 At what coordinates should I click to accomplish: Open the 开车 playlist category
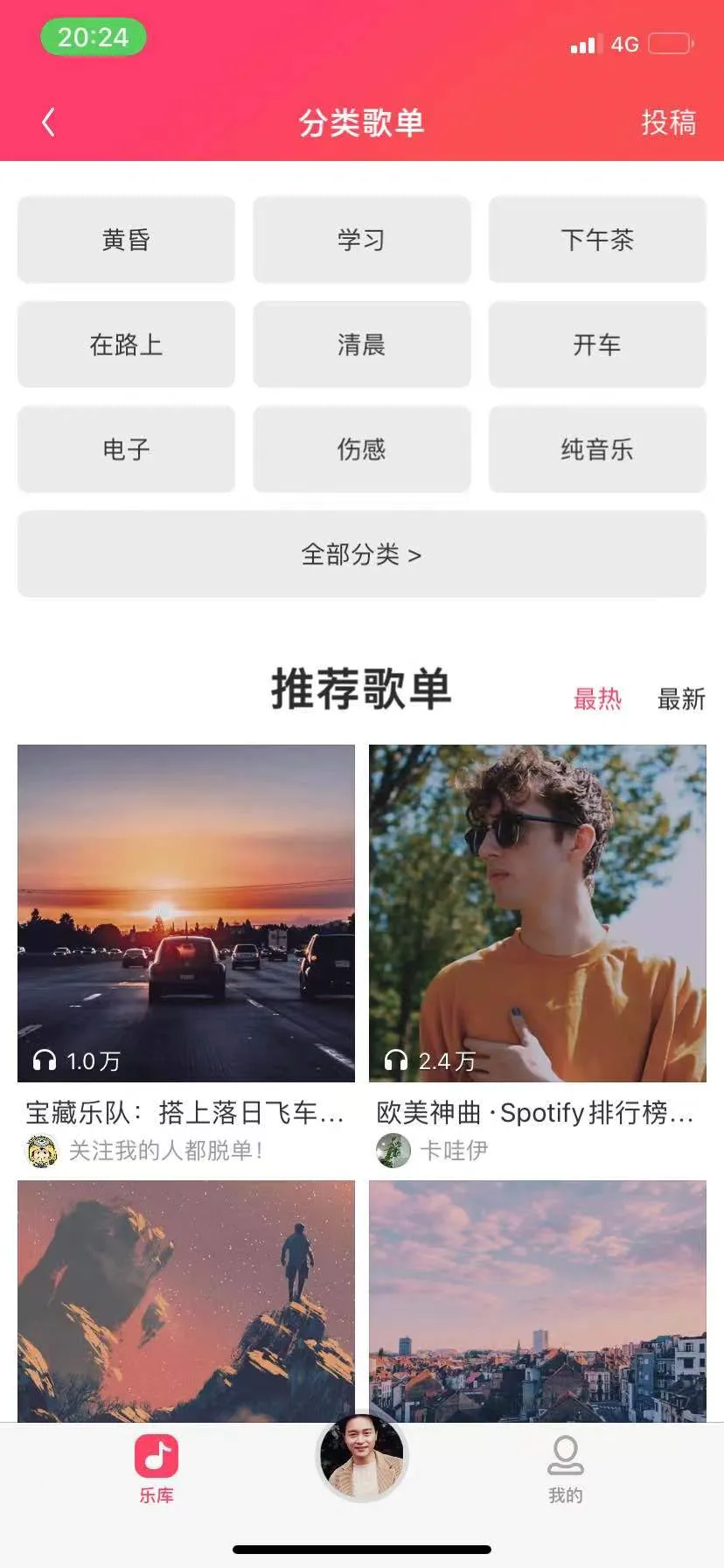click(596, 345)
